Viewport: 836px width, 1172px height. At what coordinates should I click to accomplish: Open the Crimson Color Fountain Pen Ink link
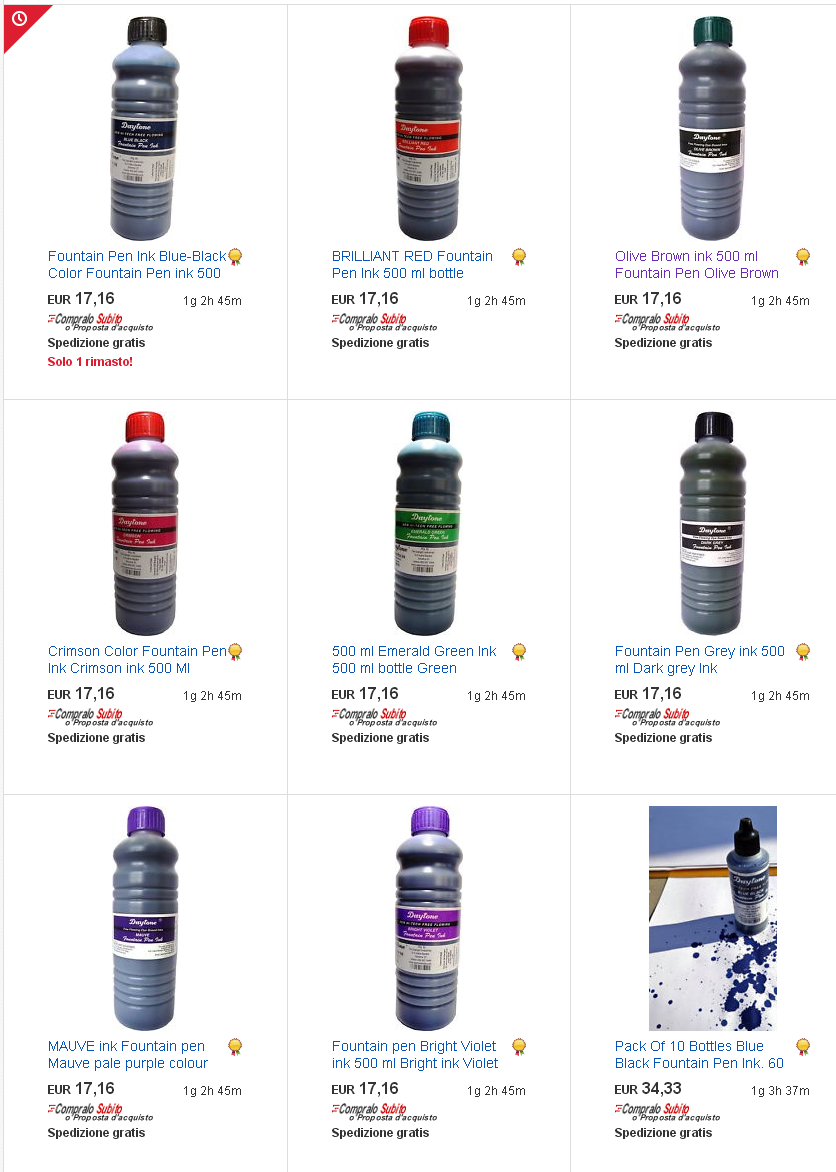137,660
